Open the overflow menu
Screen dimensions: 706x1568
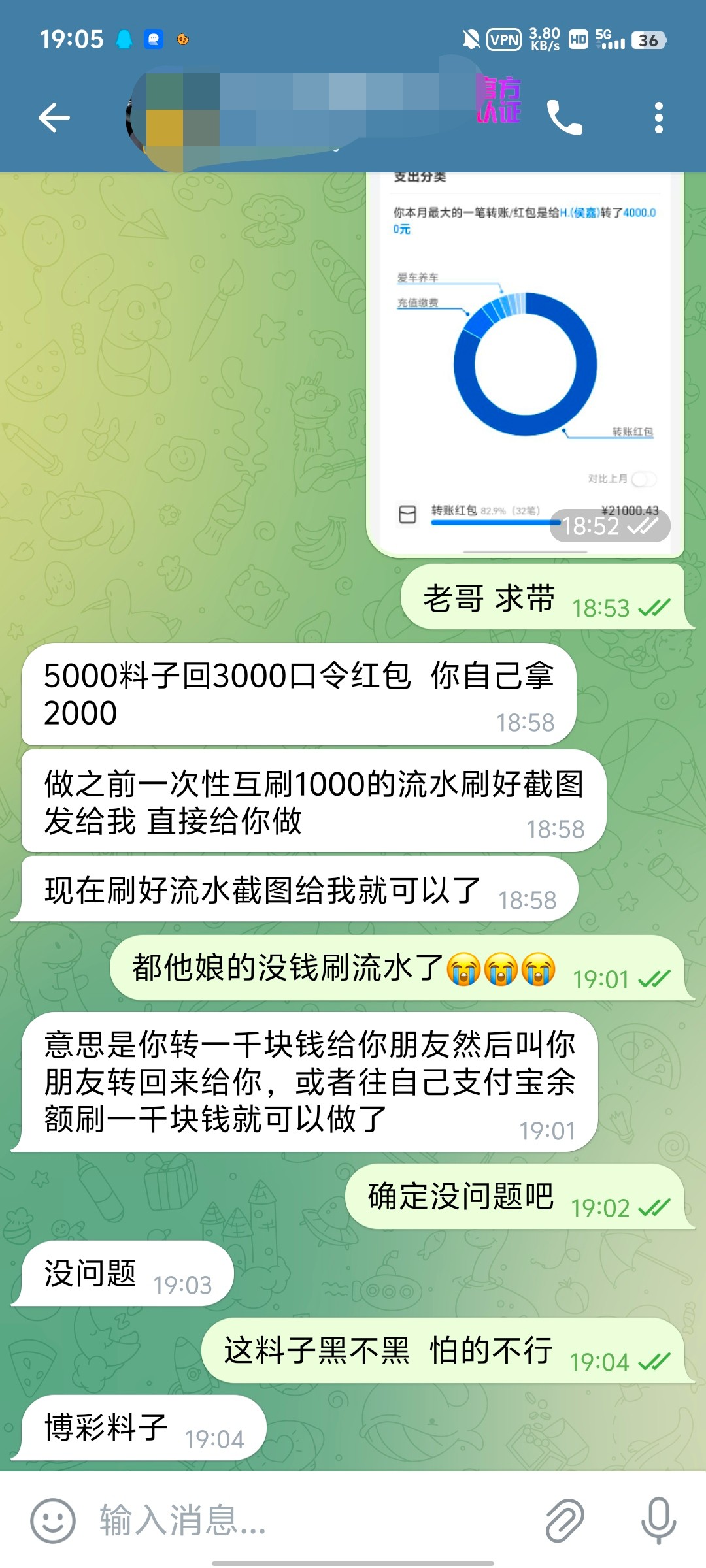pos(658,118)
